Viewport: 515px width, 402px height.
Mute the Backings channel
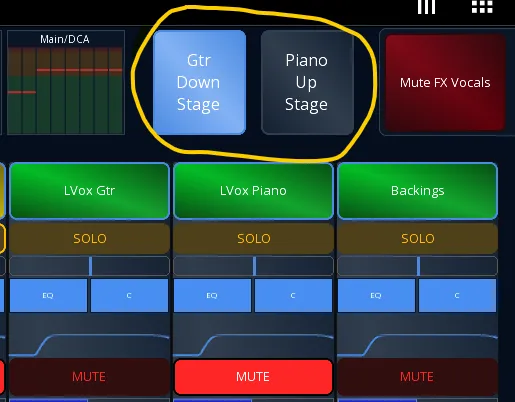point(417,377)
